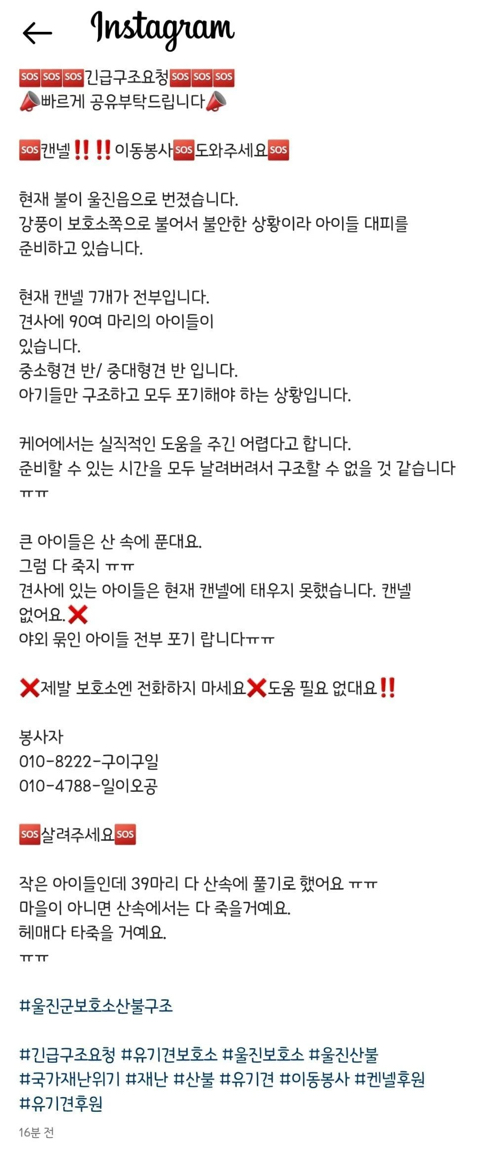View posts tagged #산불
This screenshot has width=480, height=1156.
coord(194,1079)
